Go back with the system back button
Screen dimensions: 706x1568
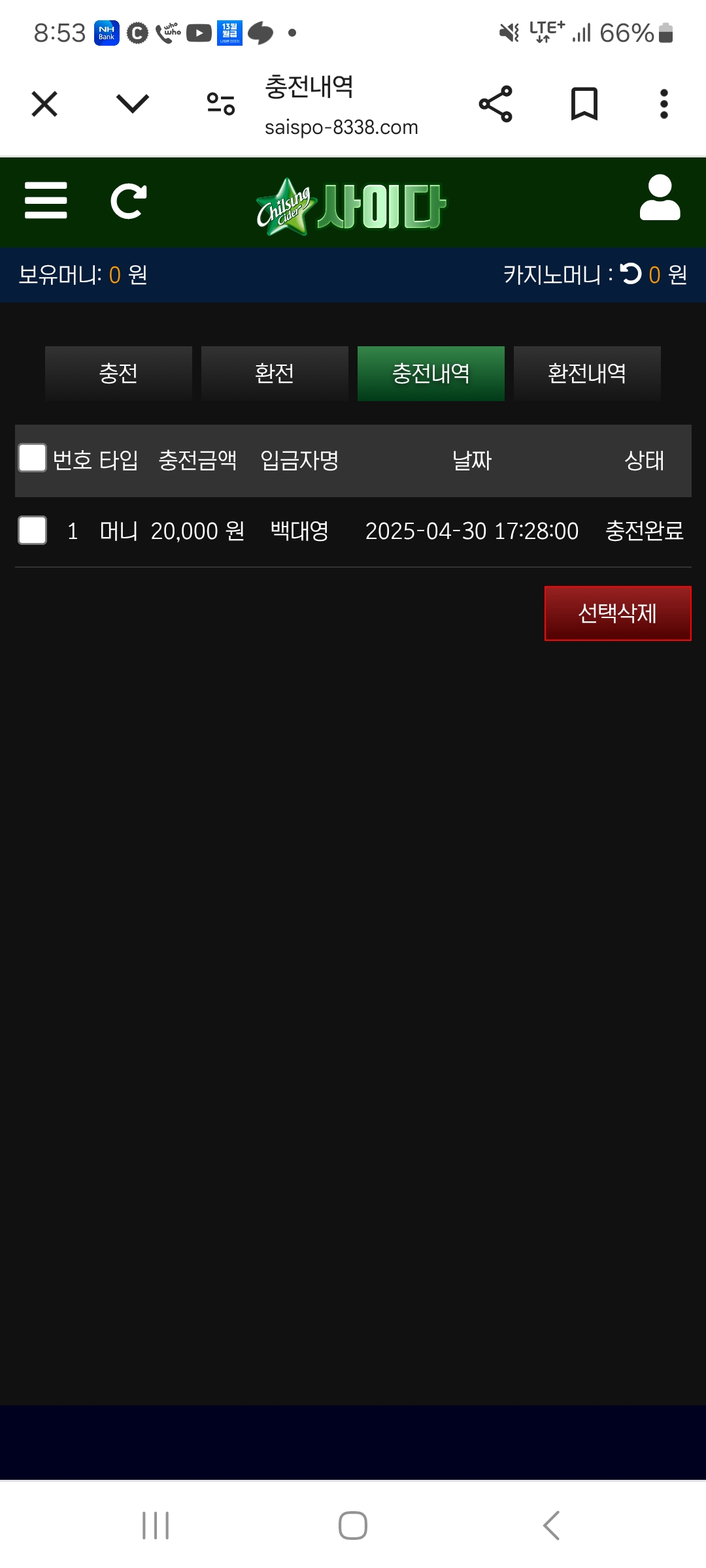551,1526
